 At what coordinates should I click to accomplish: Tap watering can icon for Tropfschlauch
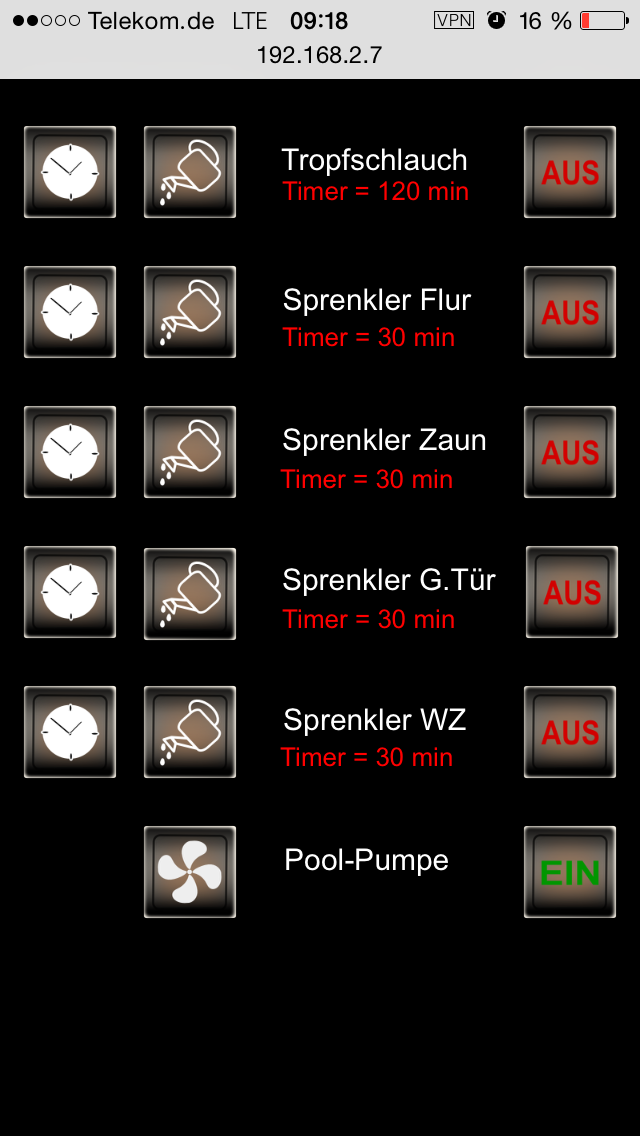tap(190, 172)
